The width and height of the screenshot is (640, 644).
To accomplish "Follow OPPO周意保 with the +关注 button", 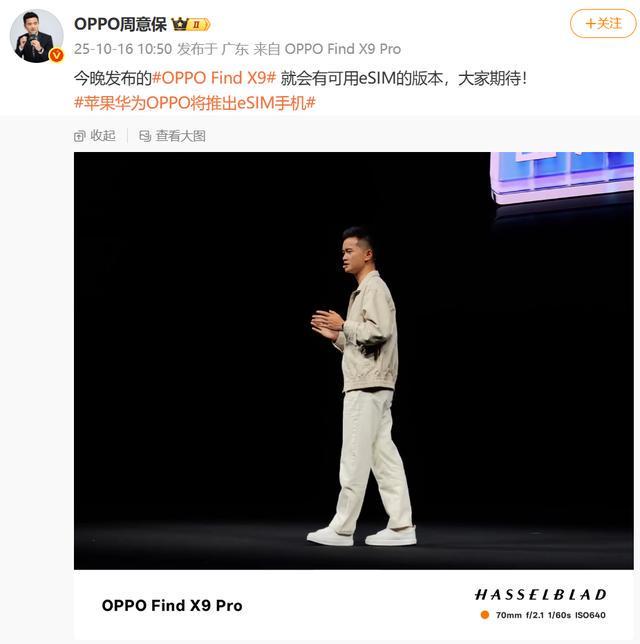I will (602, 23).
